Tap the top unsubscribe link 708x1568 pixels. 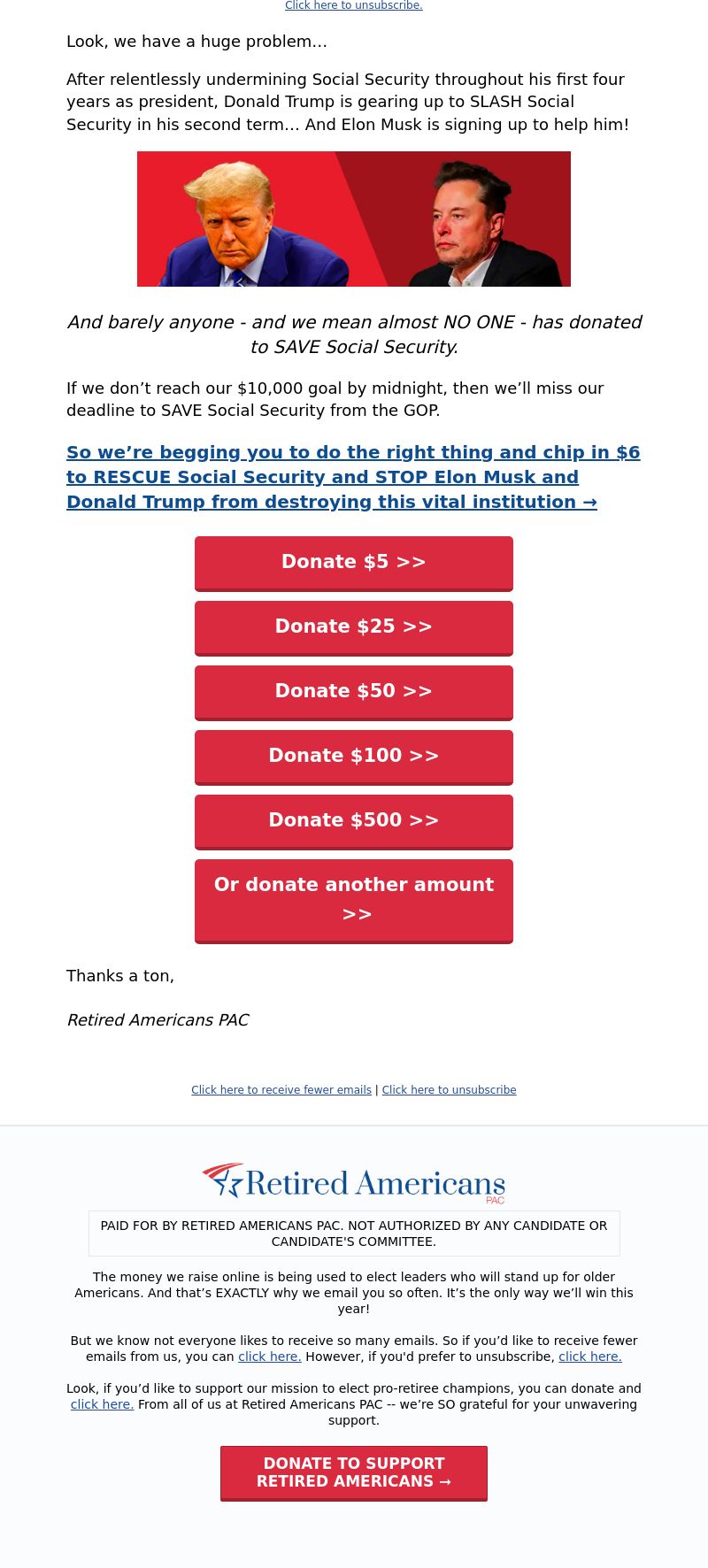(353, 5)
